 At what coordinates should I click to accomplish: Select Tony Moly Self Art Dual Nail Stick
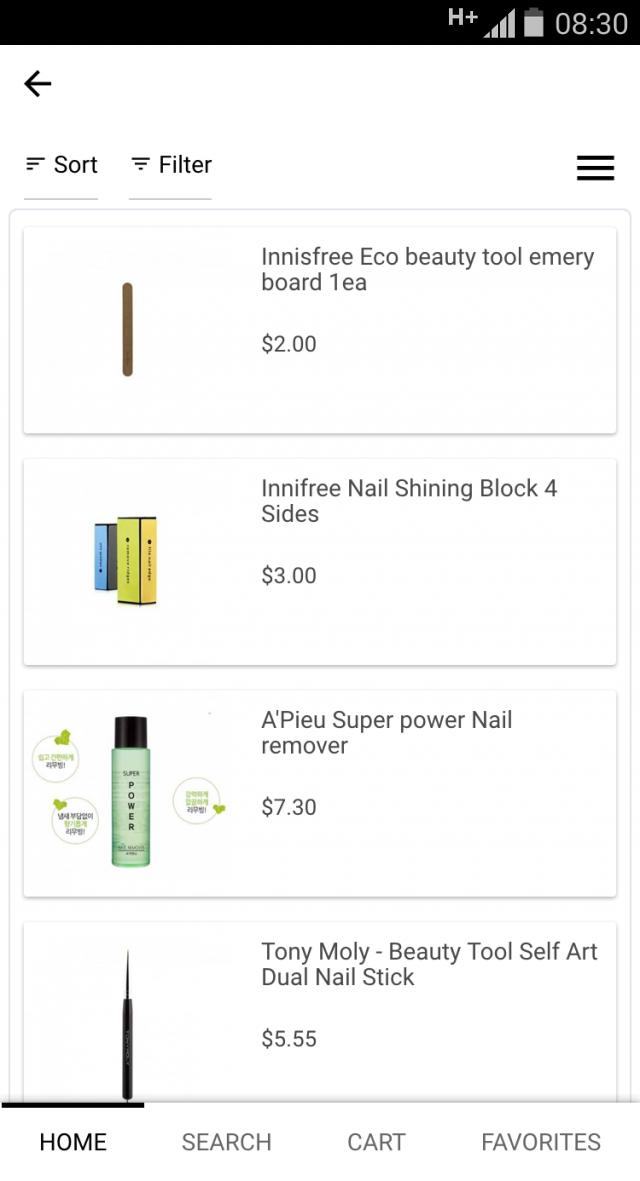click(320, 1010)
